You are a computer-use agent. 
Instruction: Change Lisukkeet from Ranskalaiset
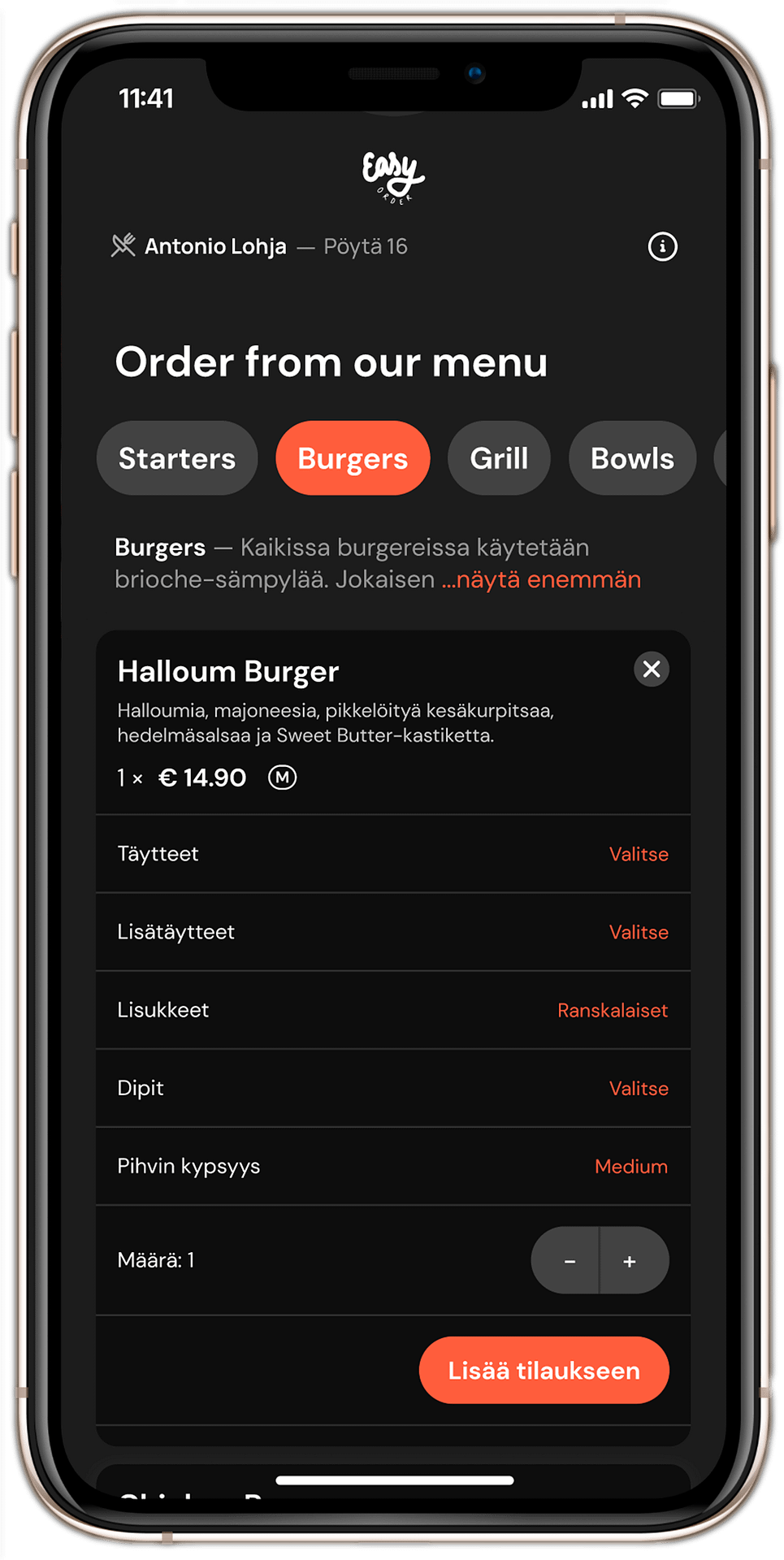[613, 1010]
